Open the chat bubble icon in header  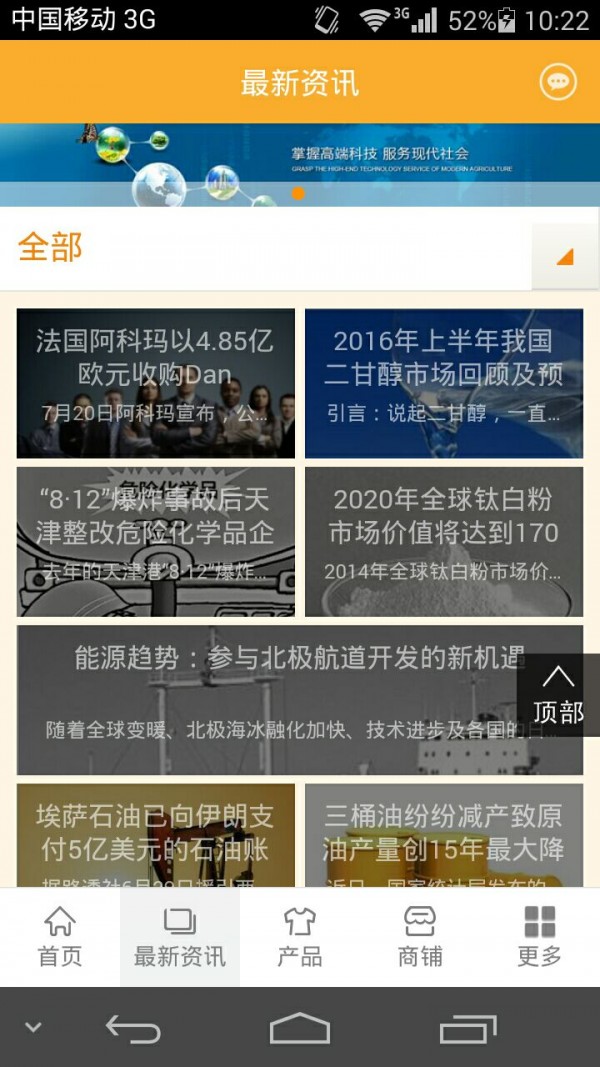[x=558, y=82]
